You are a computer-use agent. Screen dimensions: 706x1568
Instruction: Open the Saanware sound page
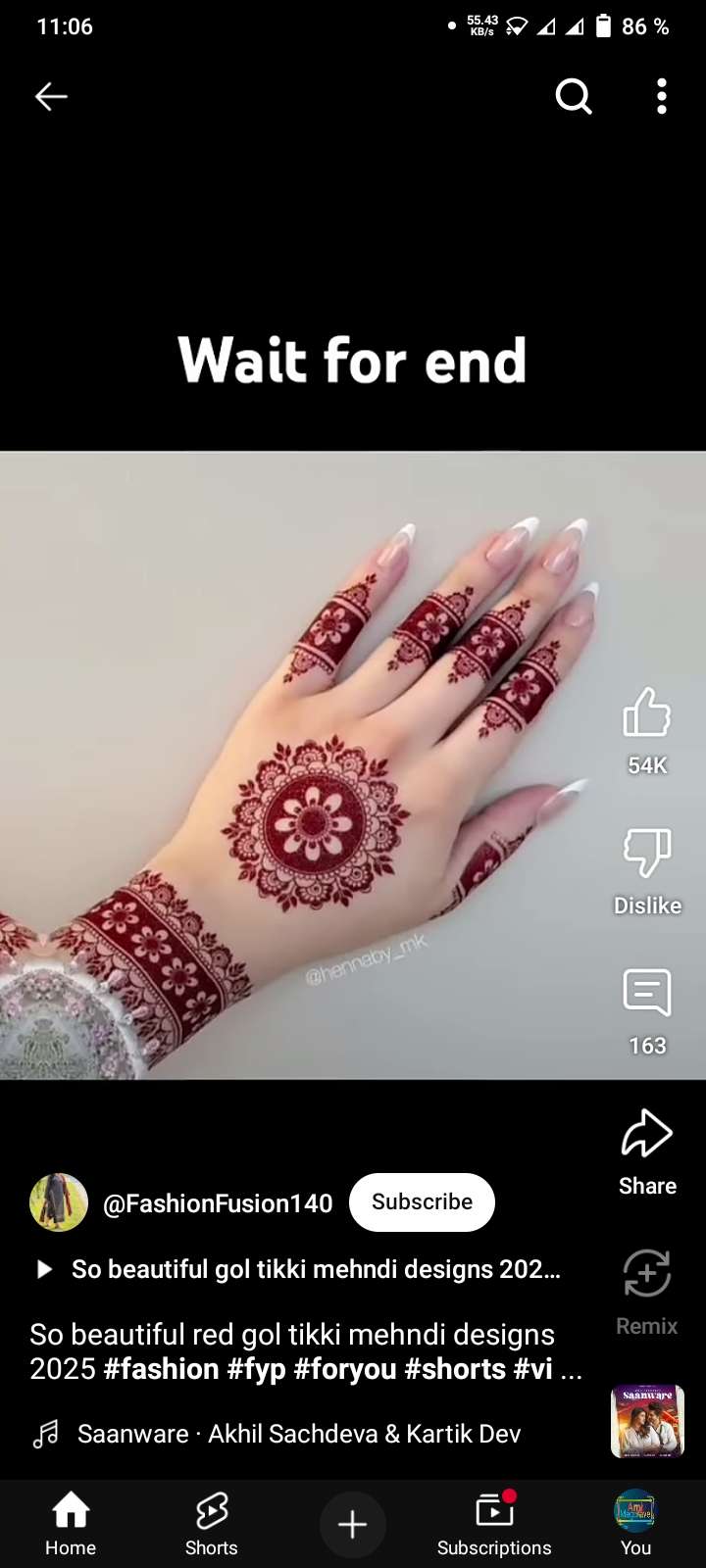click(x=299, y=1434)
